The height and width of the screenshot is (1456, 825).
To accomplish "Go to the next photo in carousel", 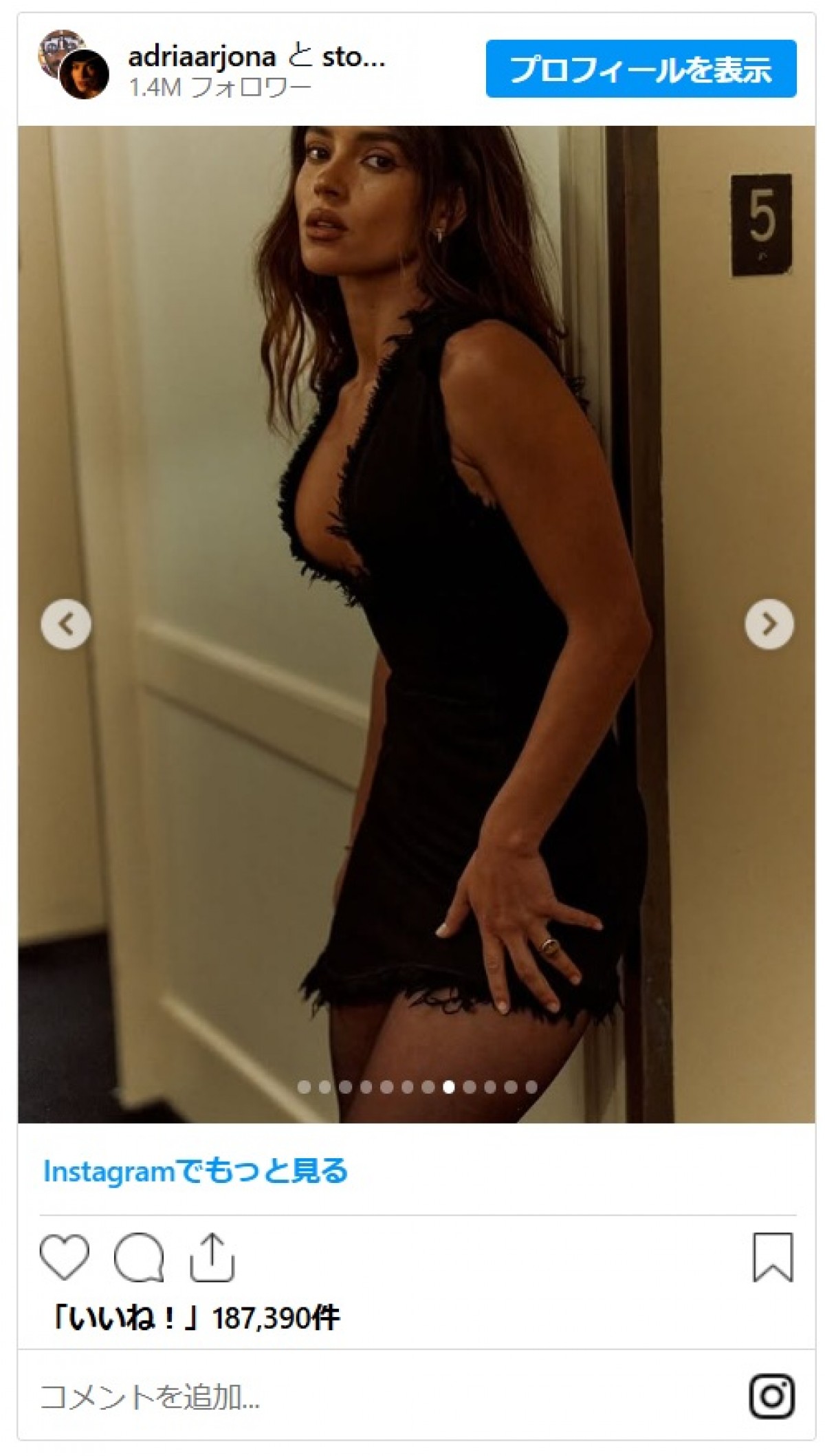I will (x=769, y=624).
